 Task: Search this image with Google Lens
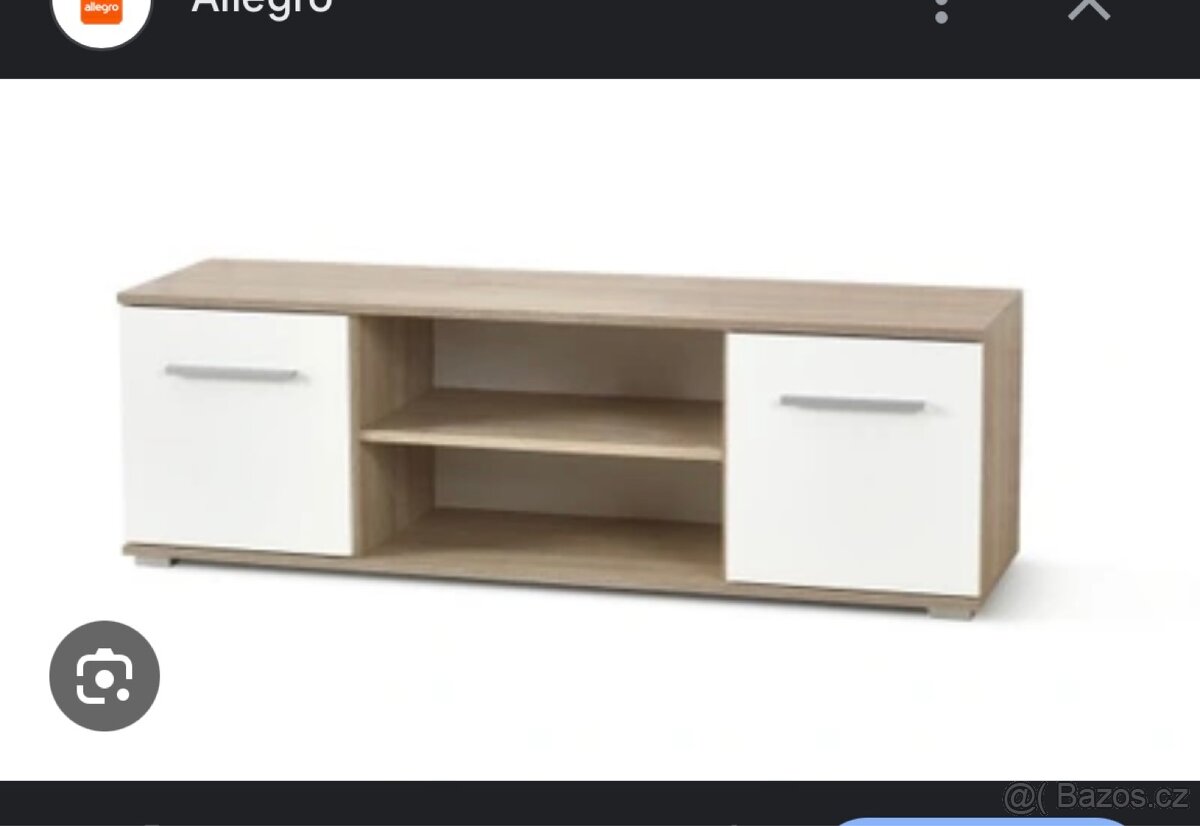click(104, 676)
